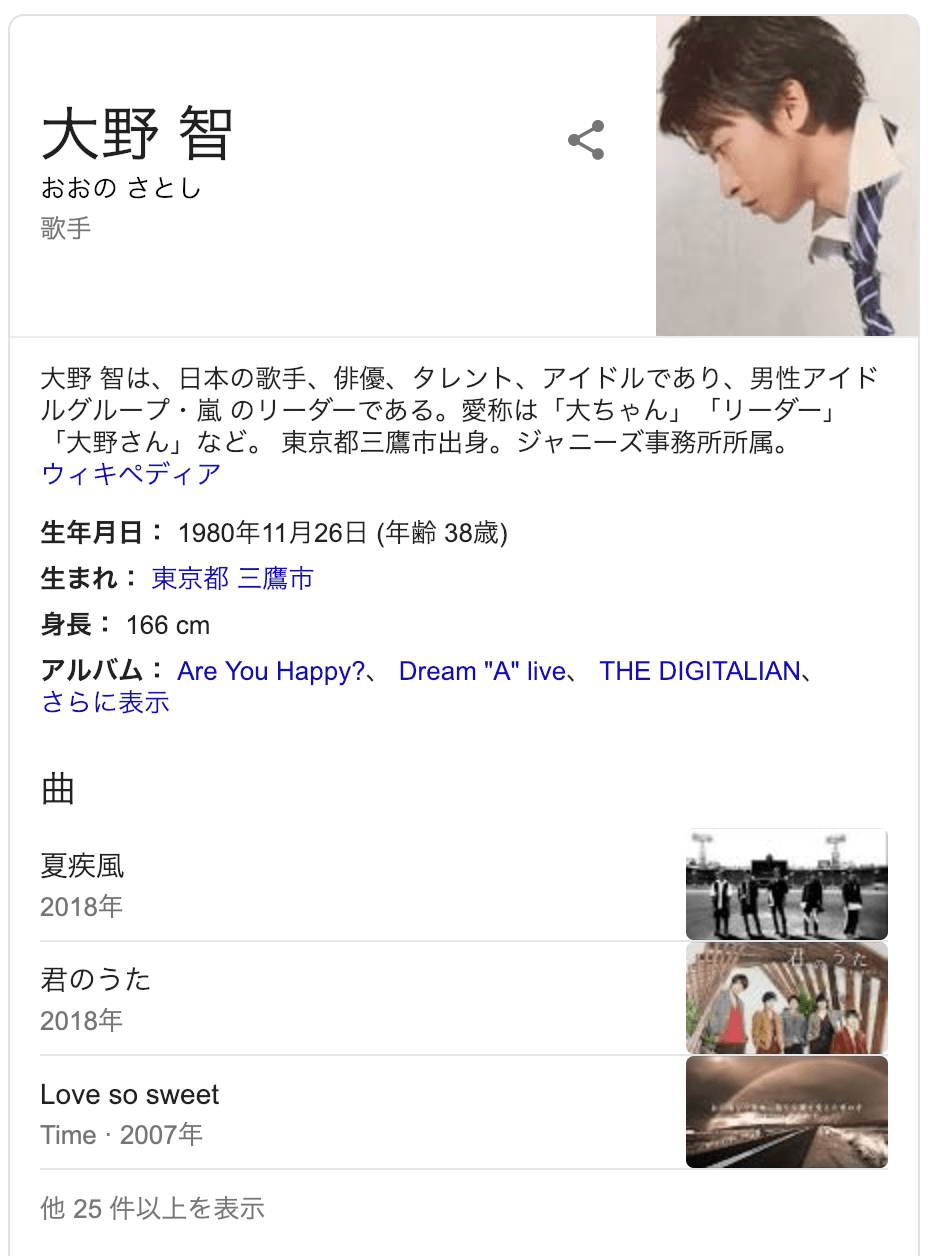930x1256 pixels.
Task: Open the 三鷹市 birthplace link
Action: tap(275, 578)
